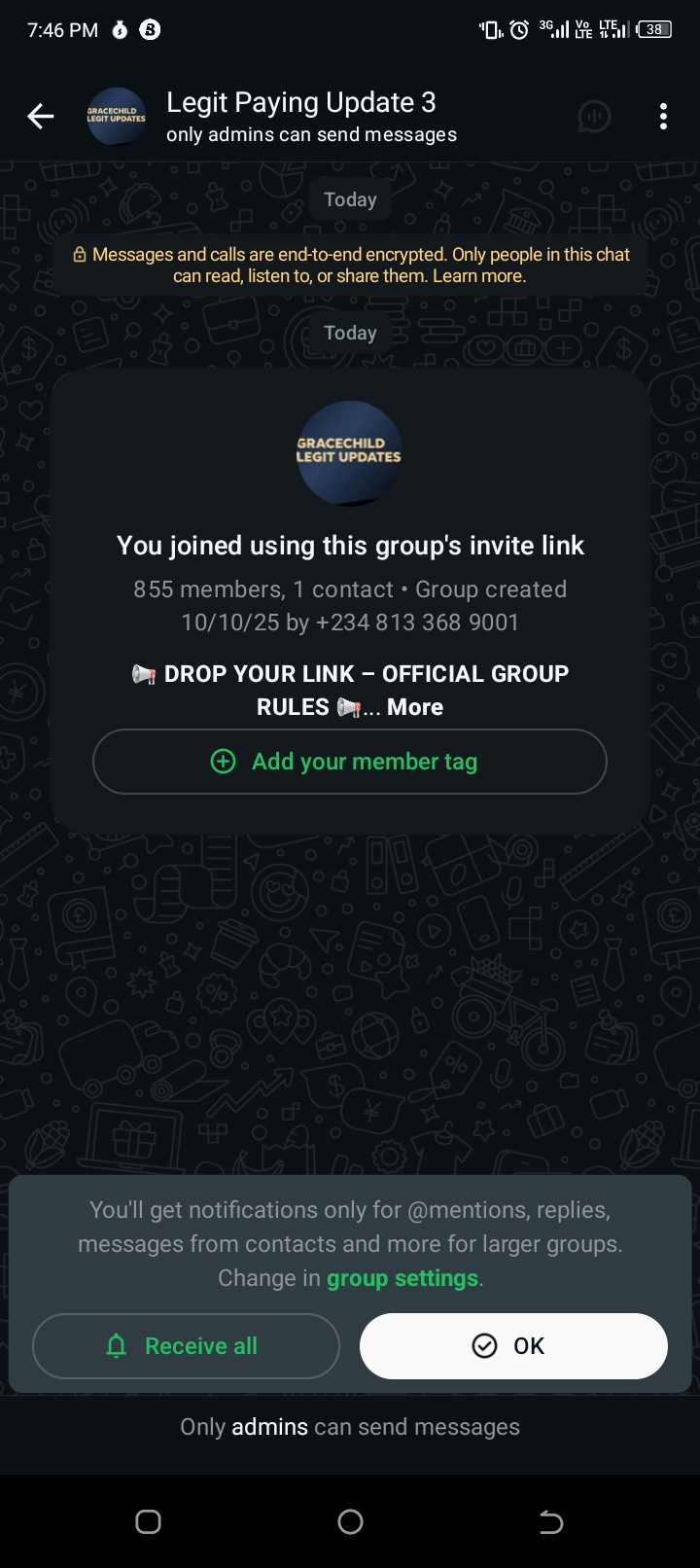Go to the system home screen
This screenshot has height=1568, width=700.
coord(350,1521)
